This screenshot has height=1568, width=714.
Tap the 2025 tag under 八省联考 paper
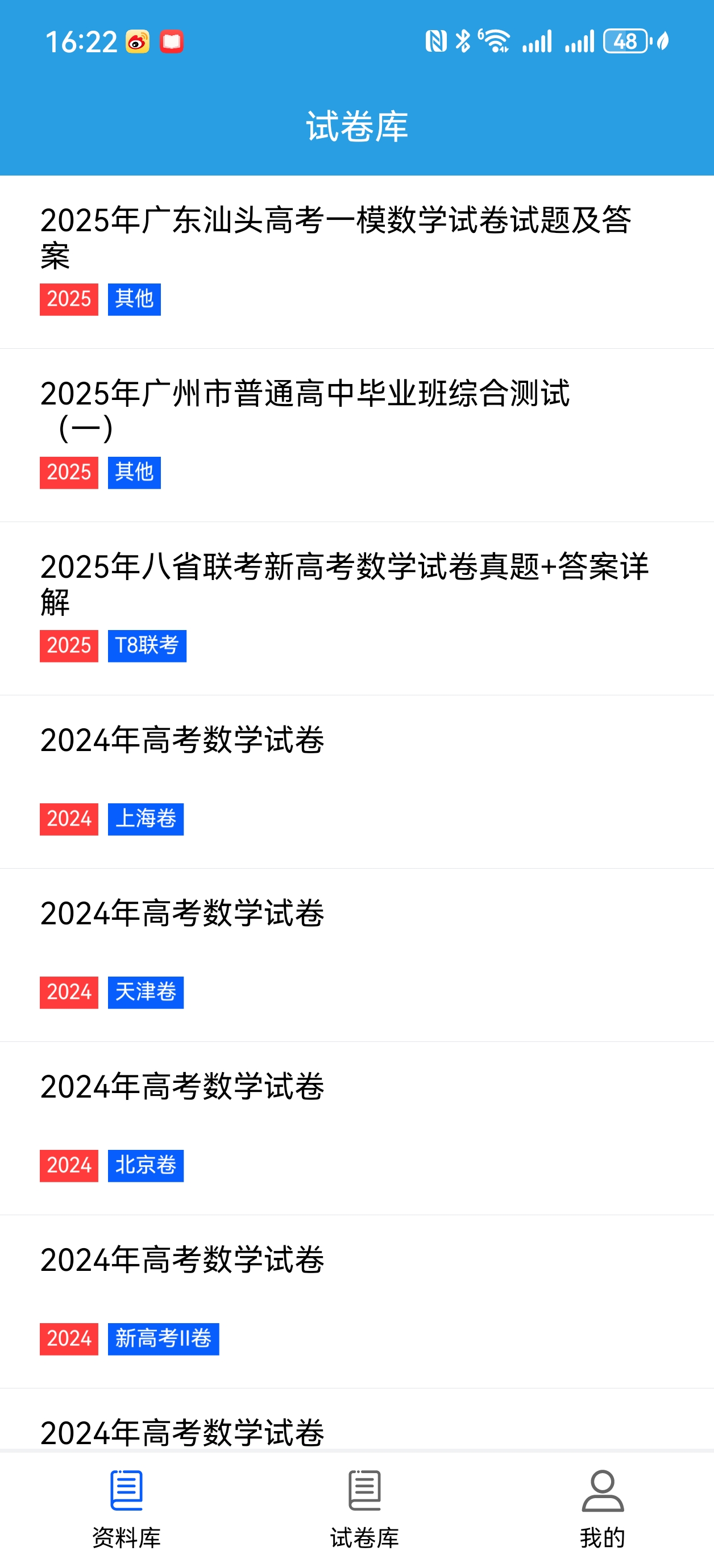click(x=68, y=647)
